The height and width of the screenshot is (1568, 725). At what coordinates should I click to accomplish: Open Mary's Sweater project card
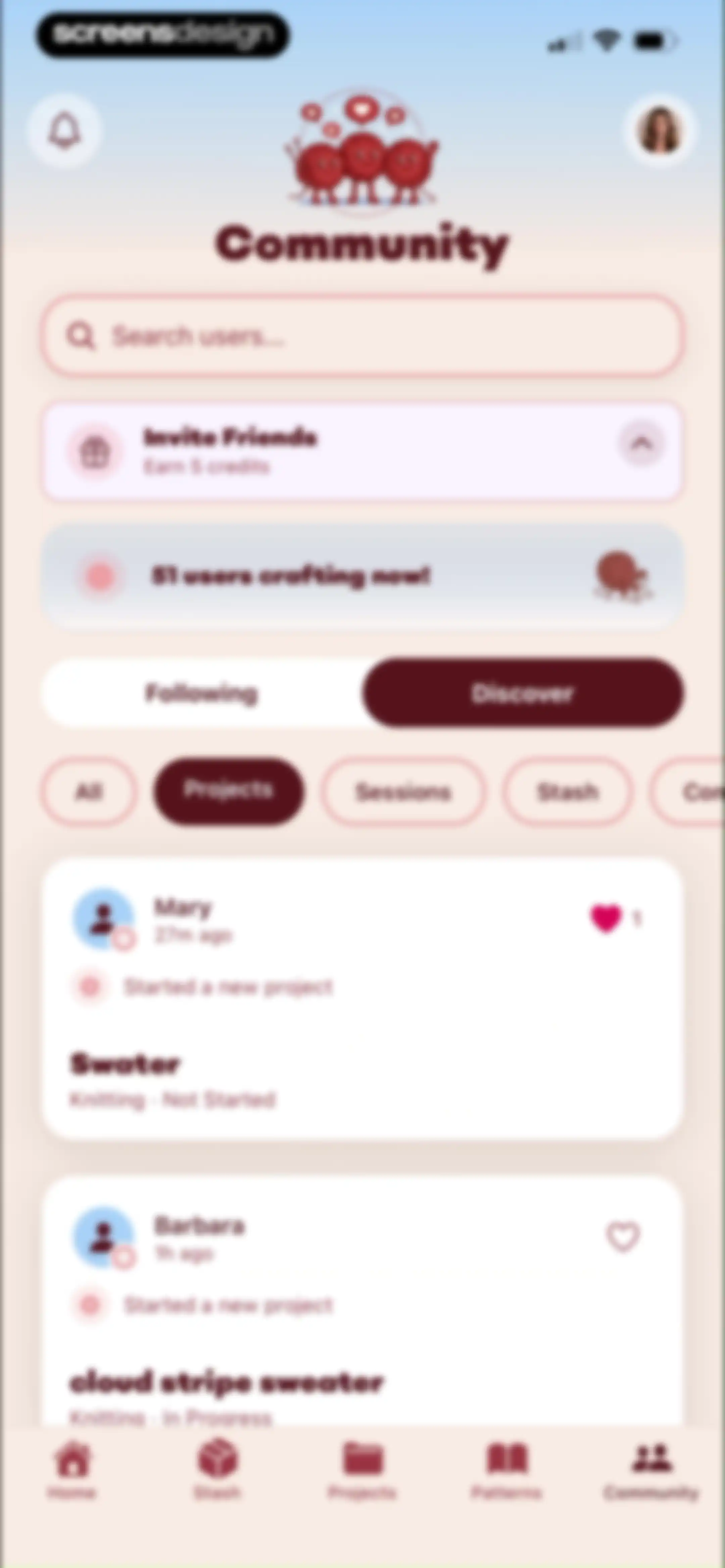[x=362, y=998]
